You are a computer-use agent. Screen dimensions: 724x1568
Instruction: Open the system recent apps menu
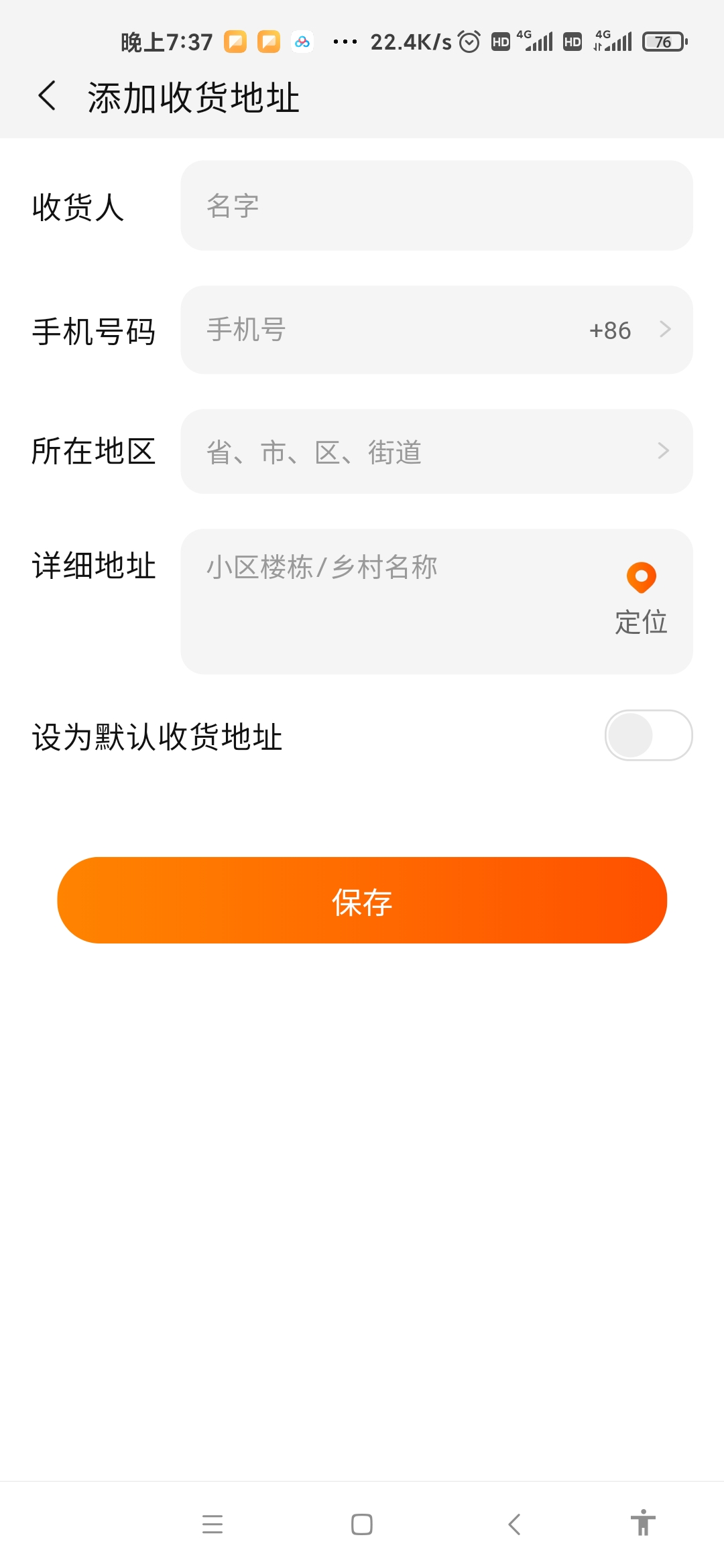click(x=213, y=1524)
